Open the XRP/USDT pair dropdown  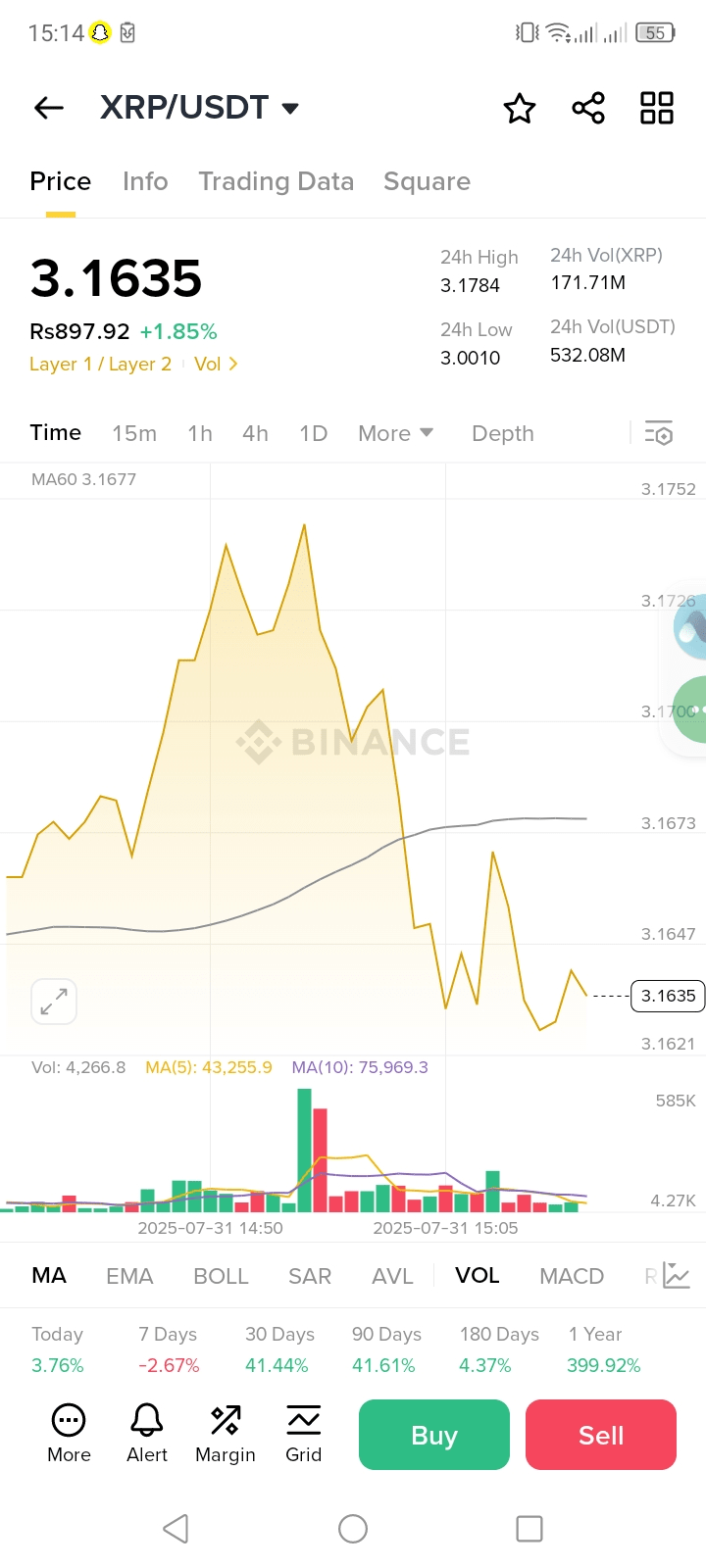pos(290,108)
